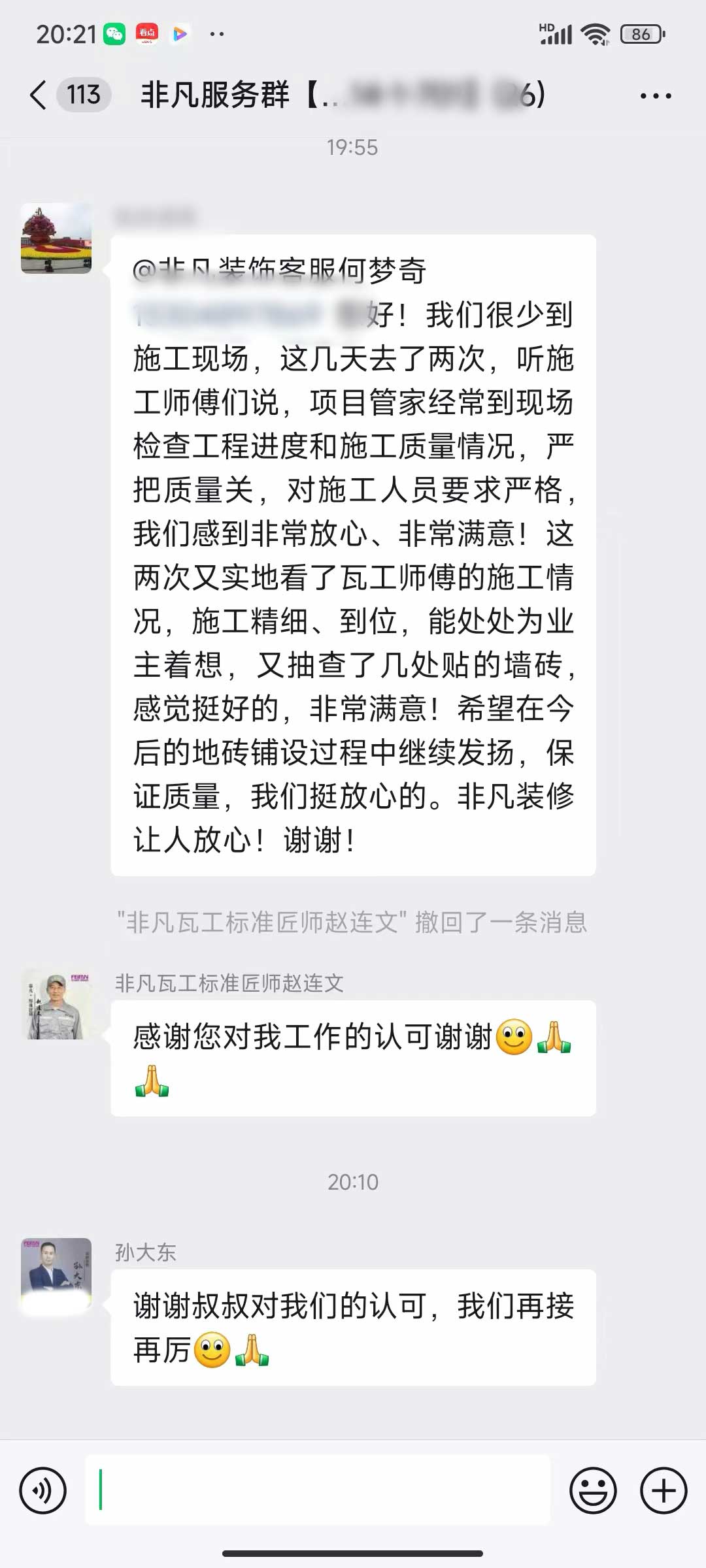
Task: Switch to voice message input
Action: (43, 1491)
